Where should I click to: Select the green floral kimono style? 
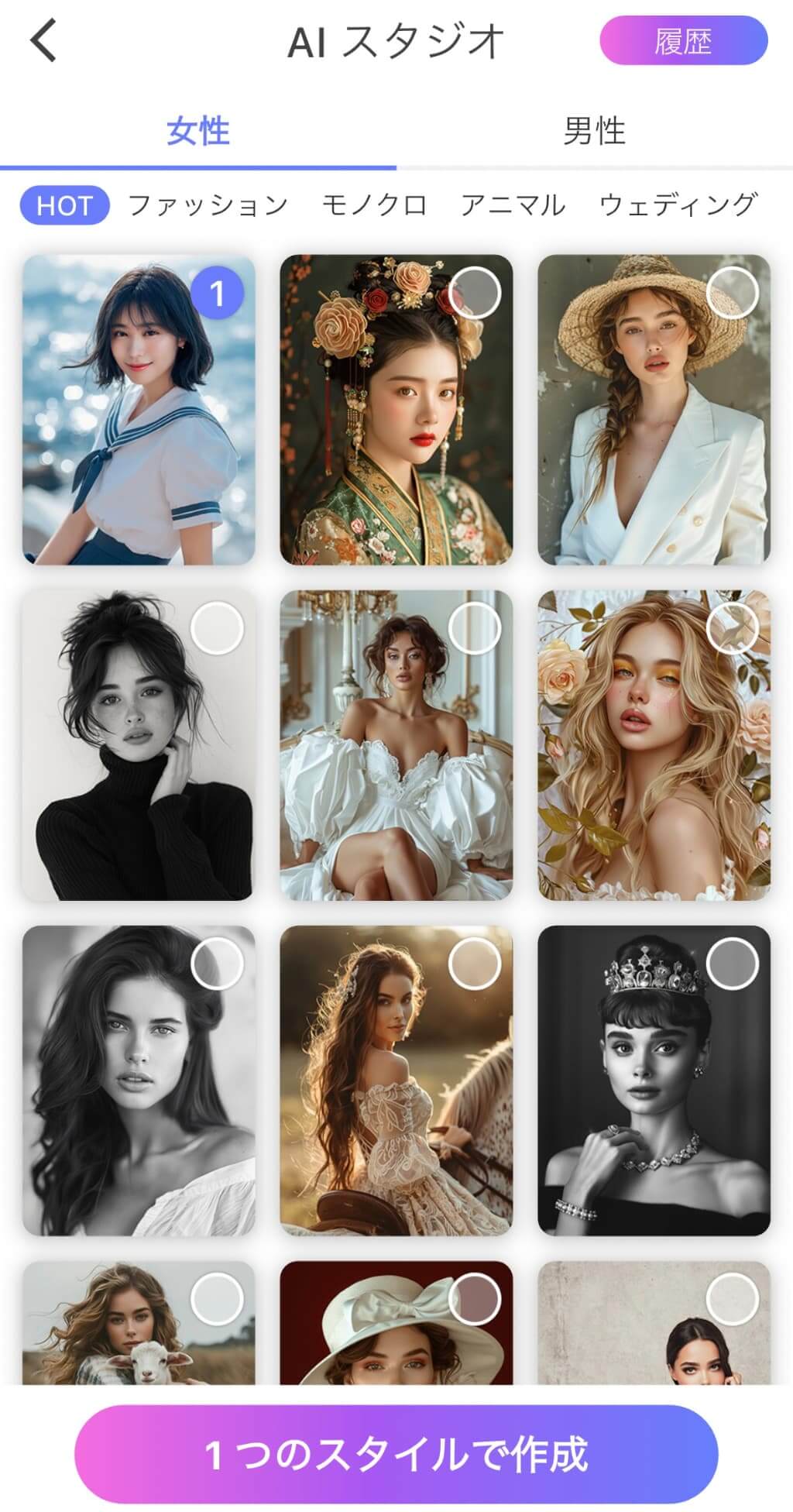tap(396, 410)
